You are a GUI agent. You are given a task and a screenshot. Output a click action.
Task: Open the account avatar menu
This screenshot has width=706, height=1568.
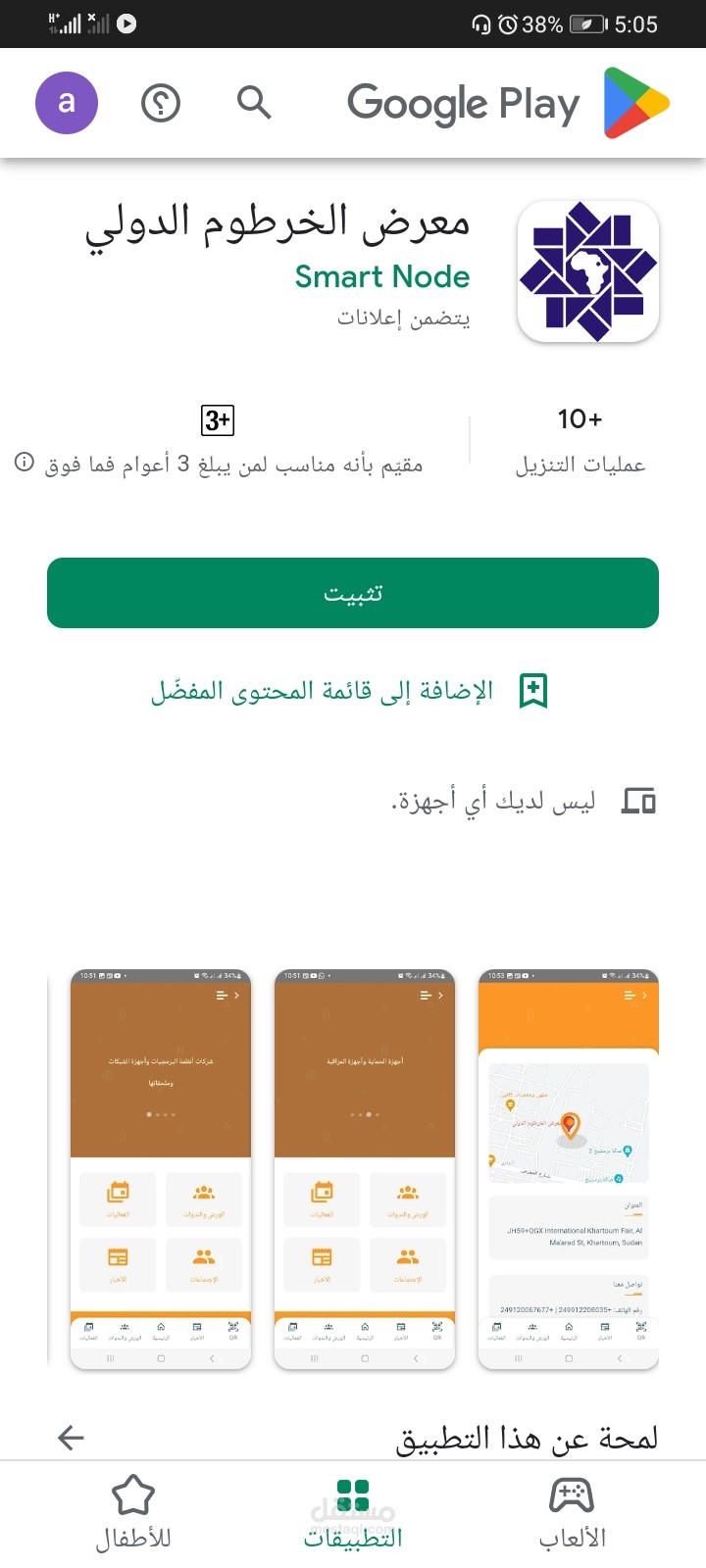coord(67,102)
